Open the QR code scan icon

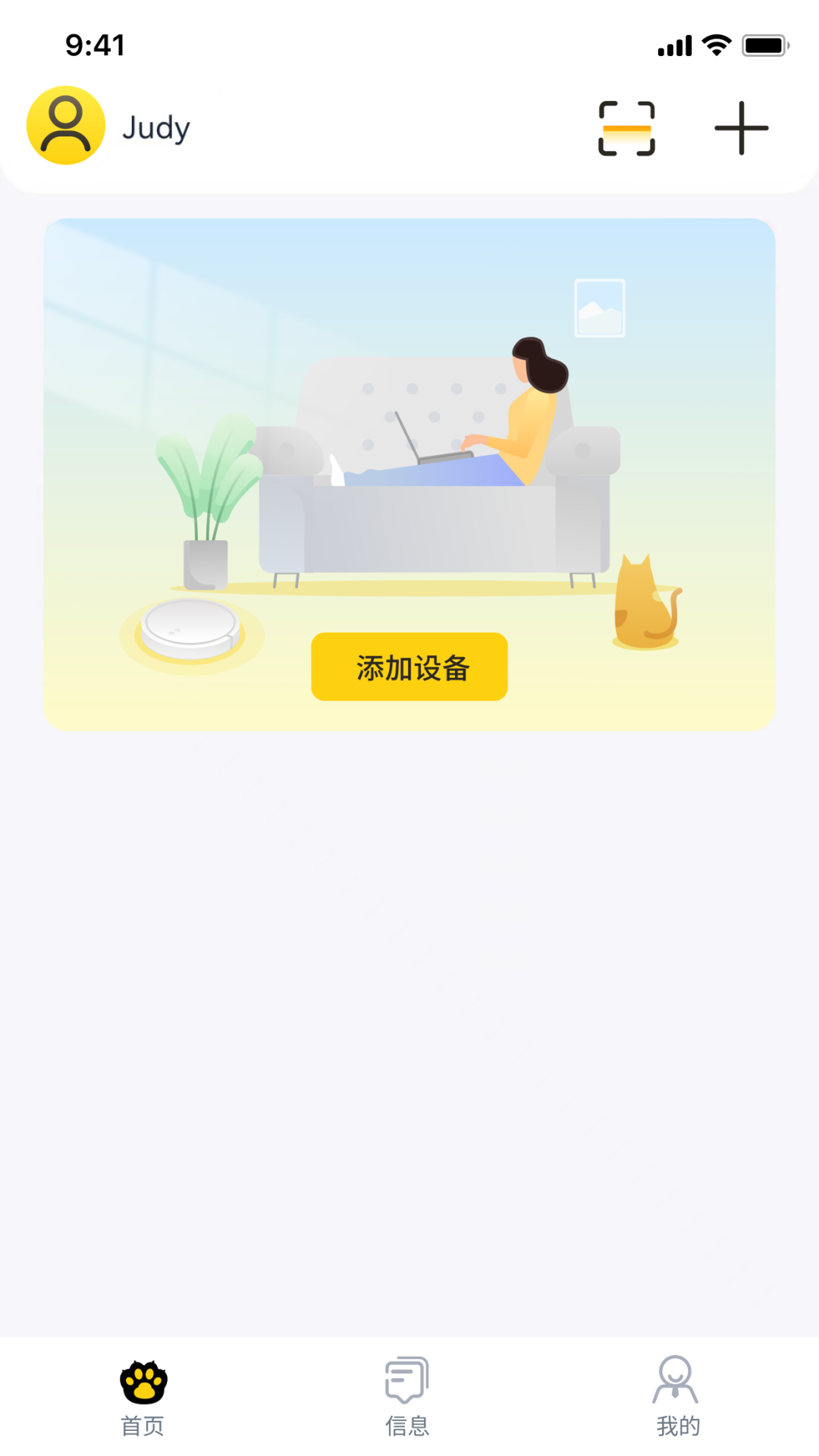(626, 127)
